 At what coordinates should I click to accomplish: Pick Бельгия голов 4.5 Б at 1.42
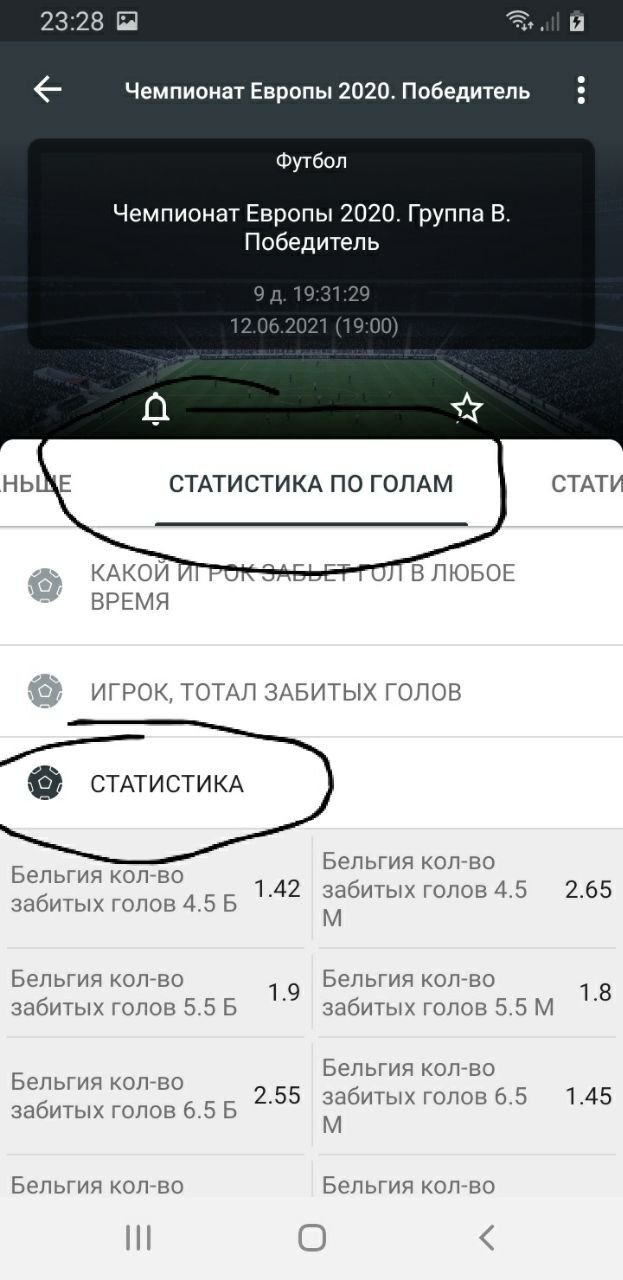155,889
